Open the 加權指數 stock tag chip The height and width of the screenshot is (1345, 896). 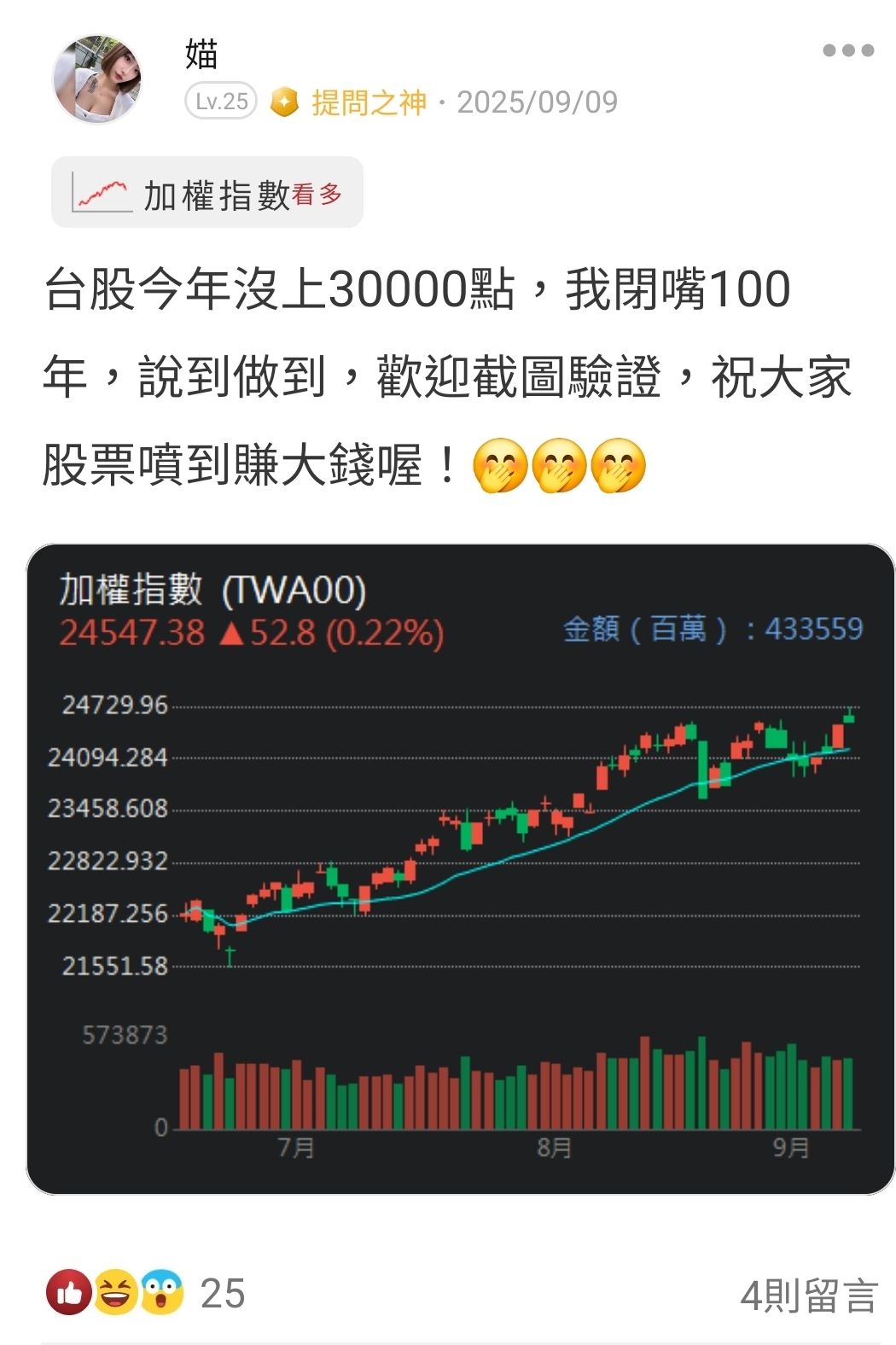pyautogui.click(x=207, y=193)
